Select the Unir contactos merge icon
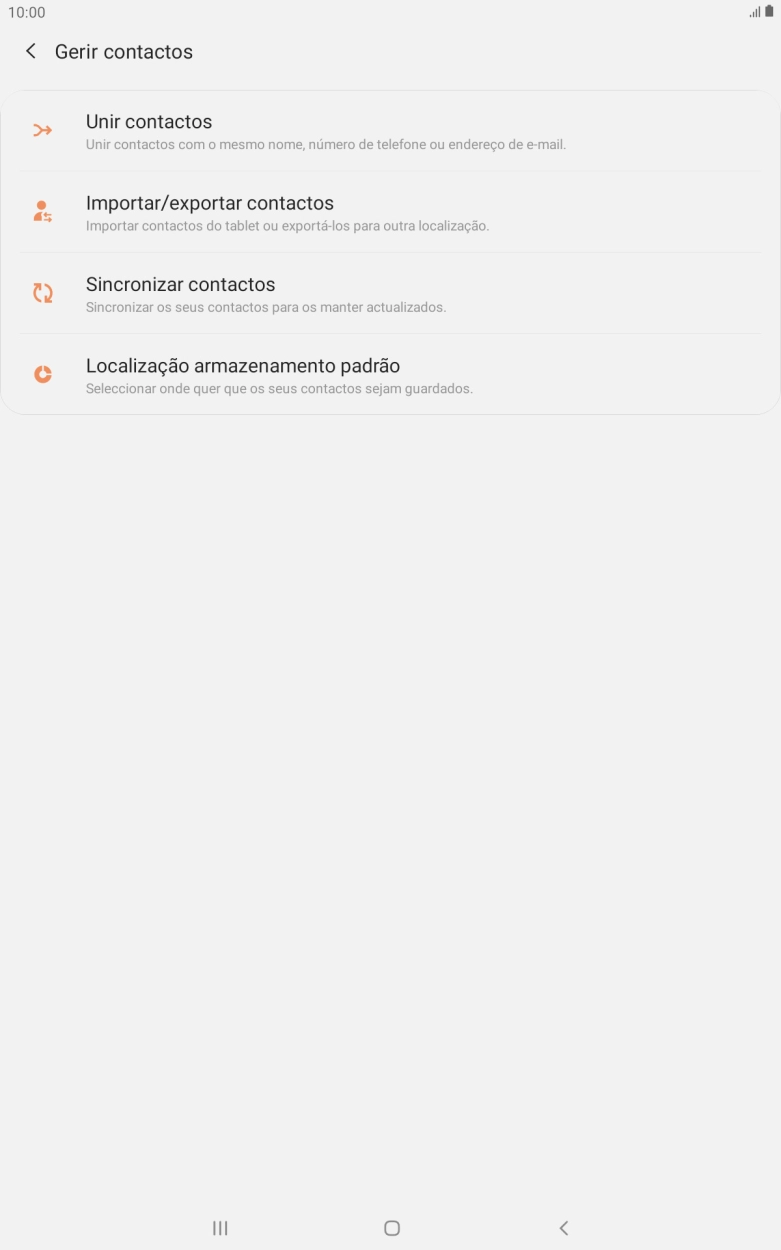The width and height of the screenshot is (781, 1250). (x=42, y=130)
